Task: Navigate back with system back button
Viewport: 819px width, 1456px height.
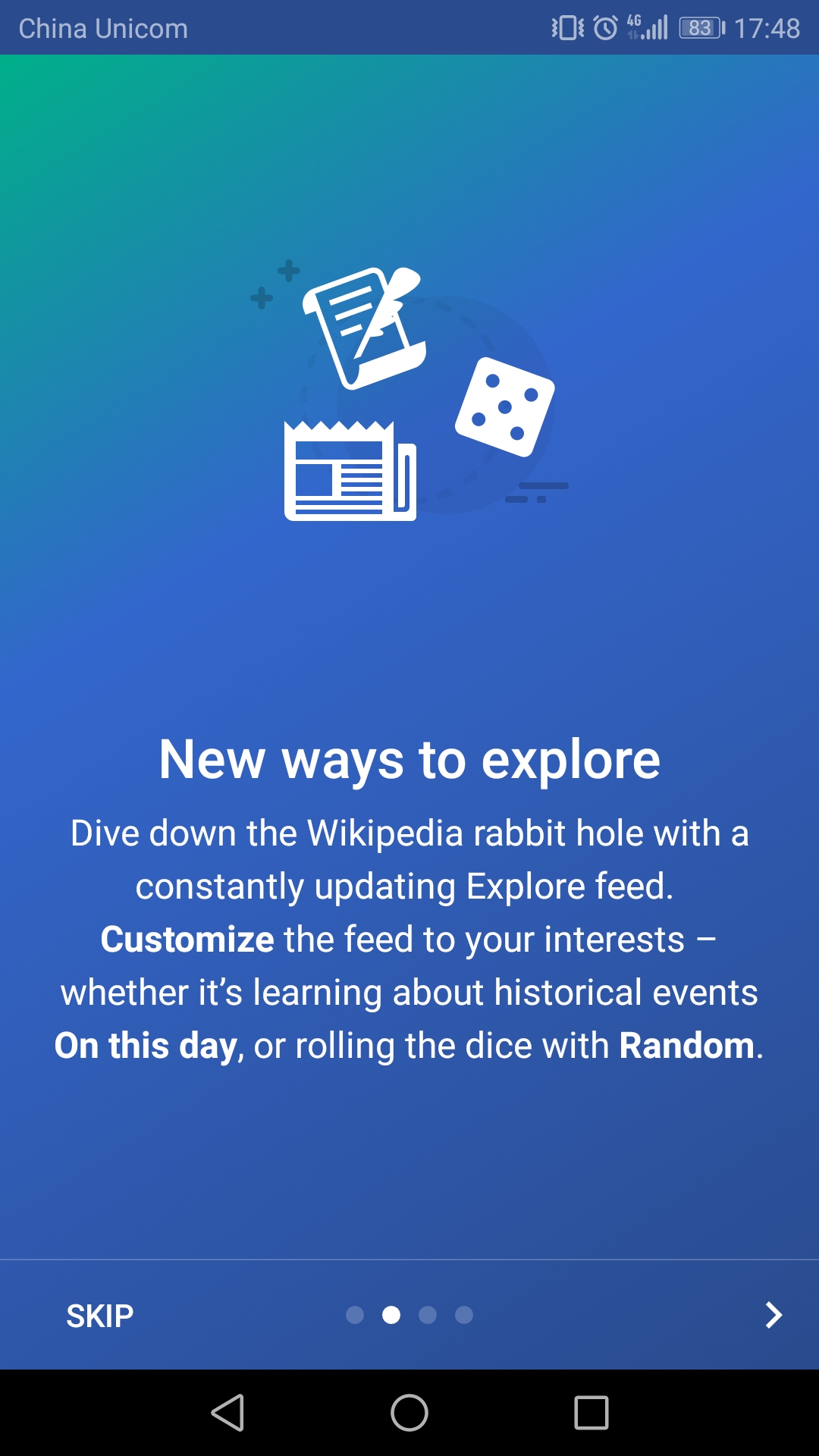Action: point(227,1413)
